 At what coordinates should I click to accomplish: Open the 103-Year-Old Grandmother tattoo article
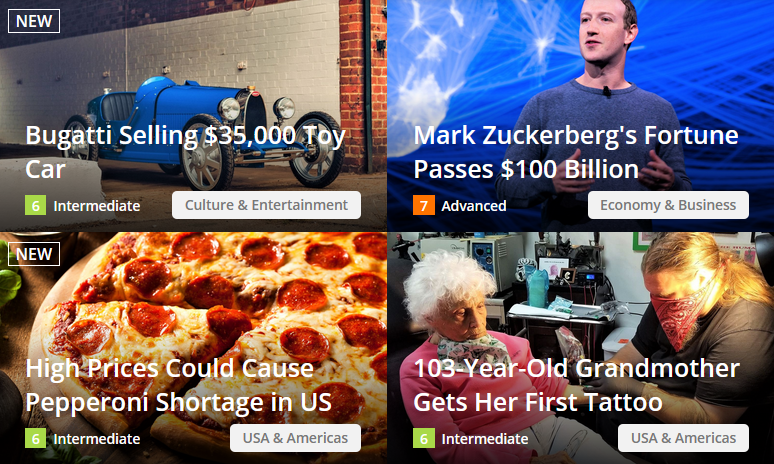(x=576, y=385)
